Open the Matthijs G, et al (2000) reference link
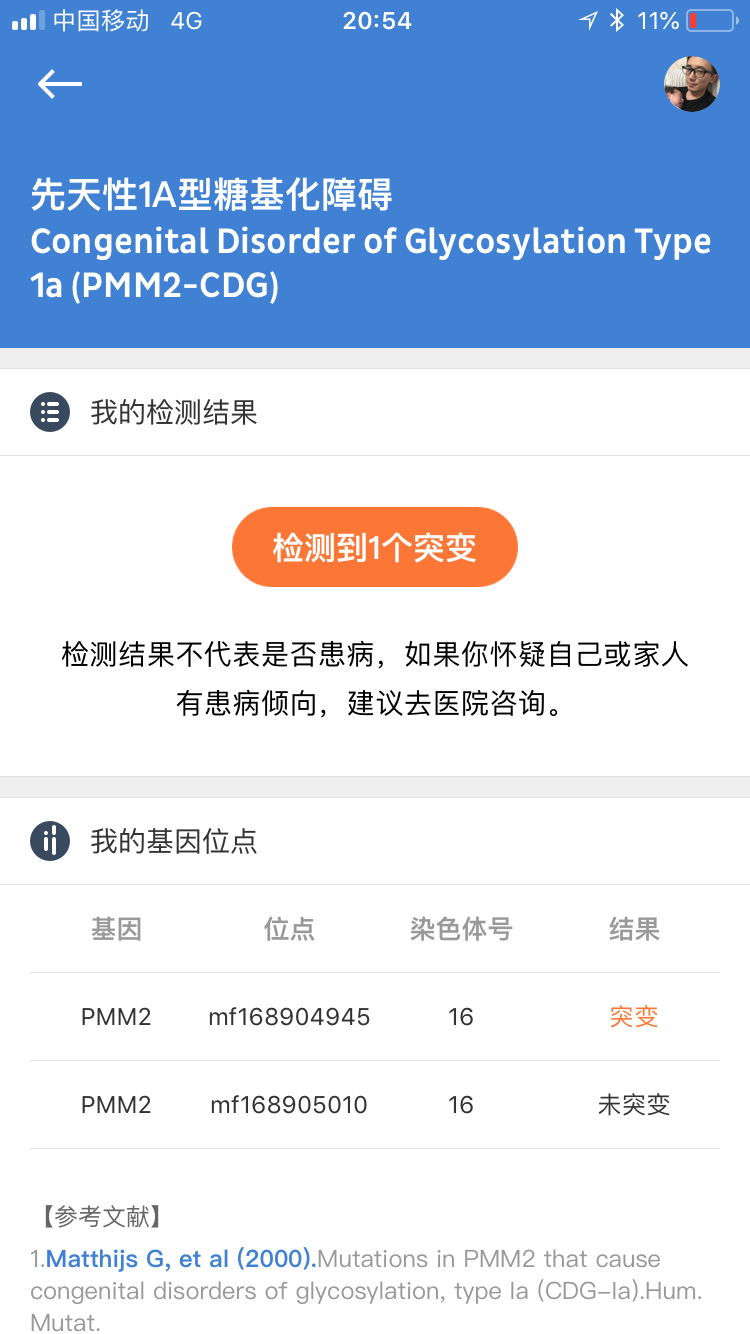Viewport: 750px width, 1334px height. pyautogui.click(x=181, y=1258)
